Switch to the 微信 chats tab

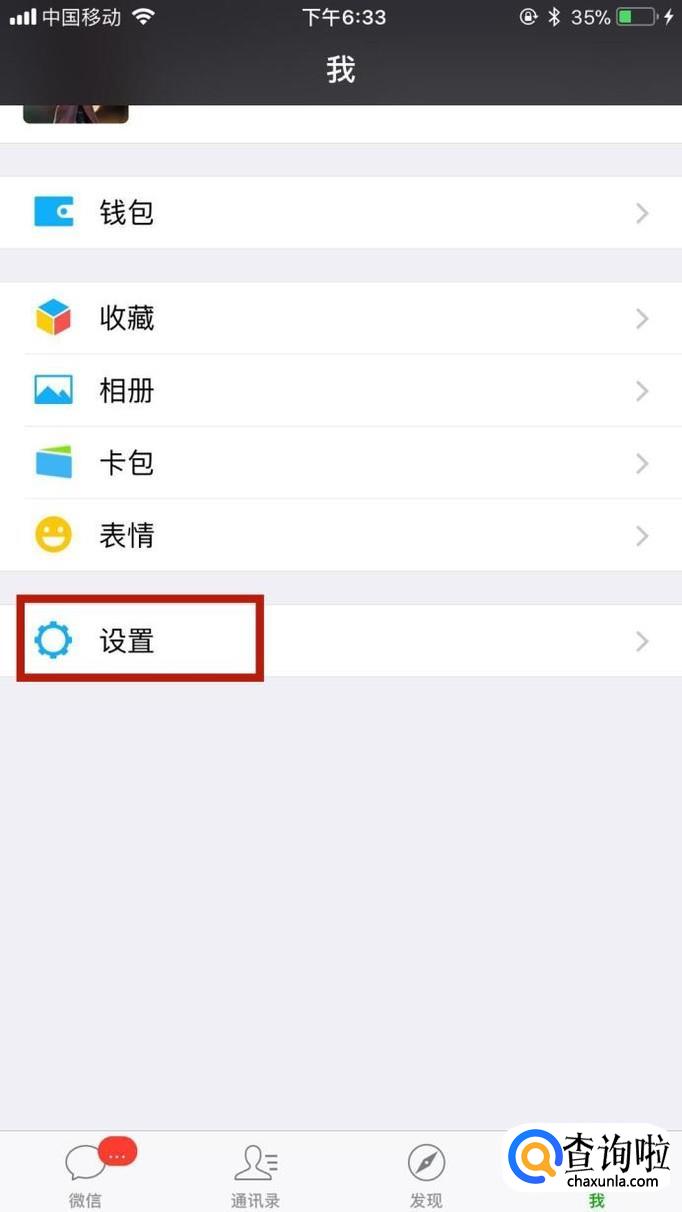pyautogui.click(x=85, y=1173)
